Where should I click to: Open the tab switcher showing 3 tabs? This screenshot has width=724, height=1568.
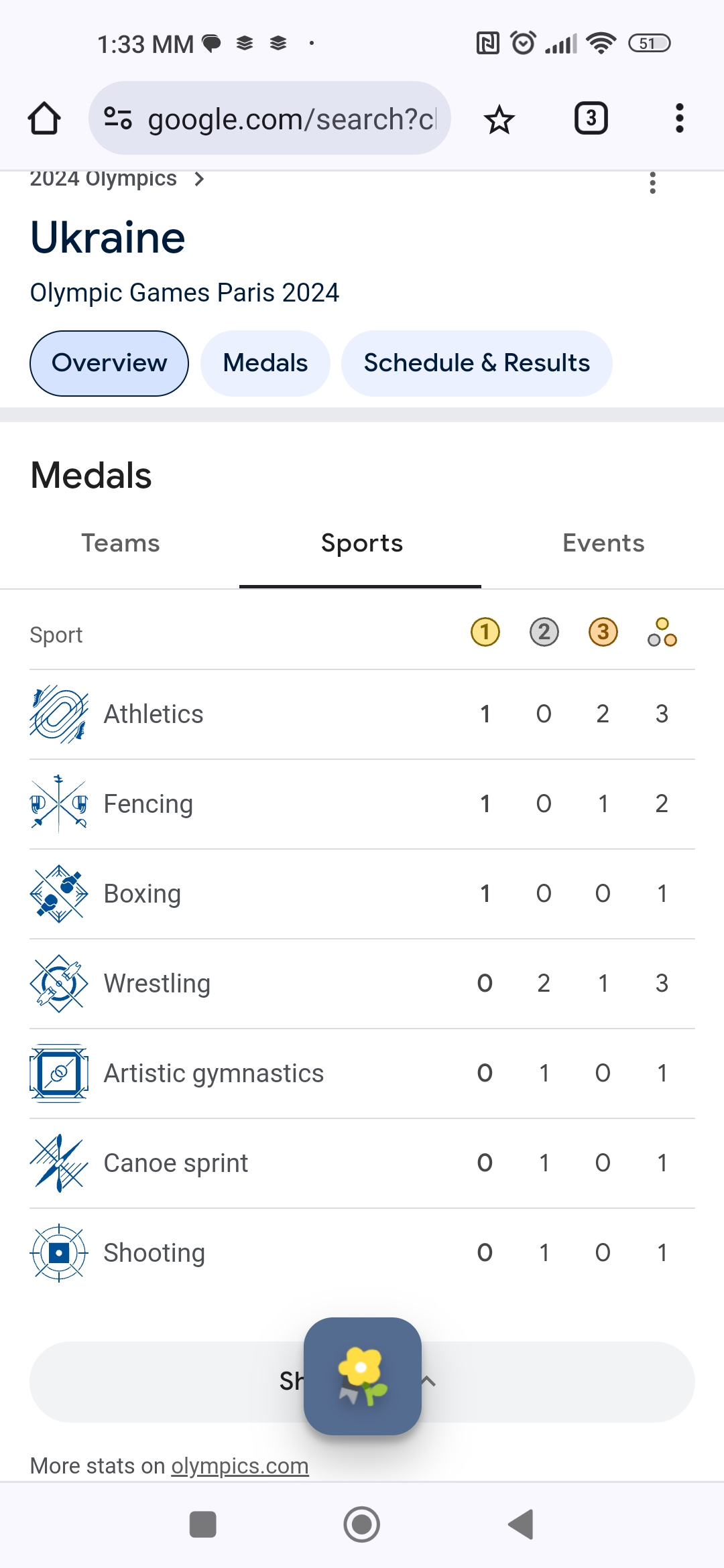pyautogui.click(x=591, y=119)
